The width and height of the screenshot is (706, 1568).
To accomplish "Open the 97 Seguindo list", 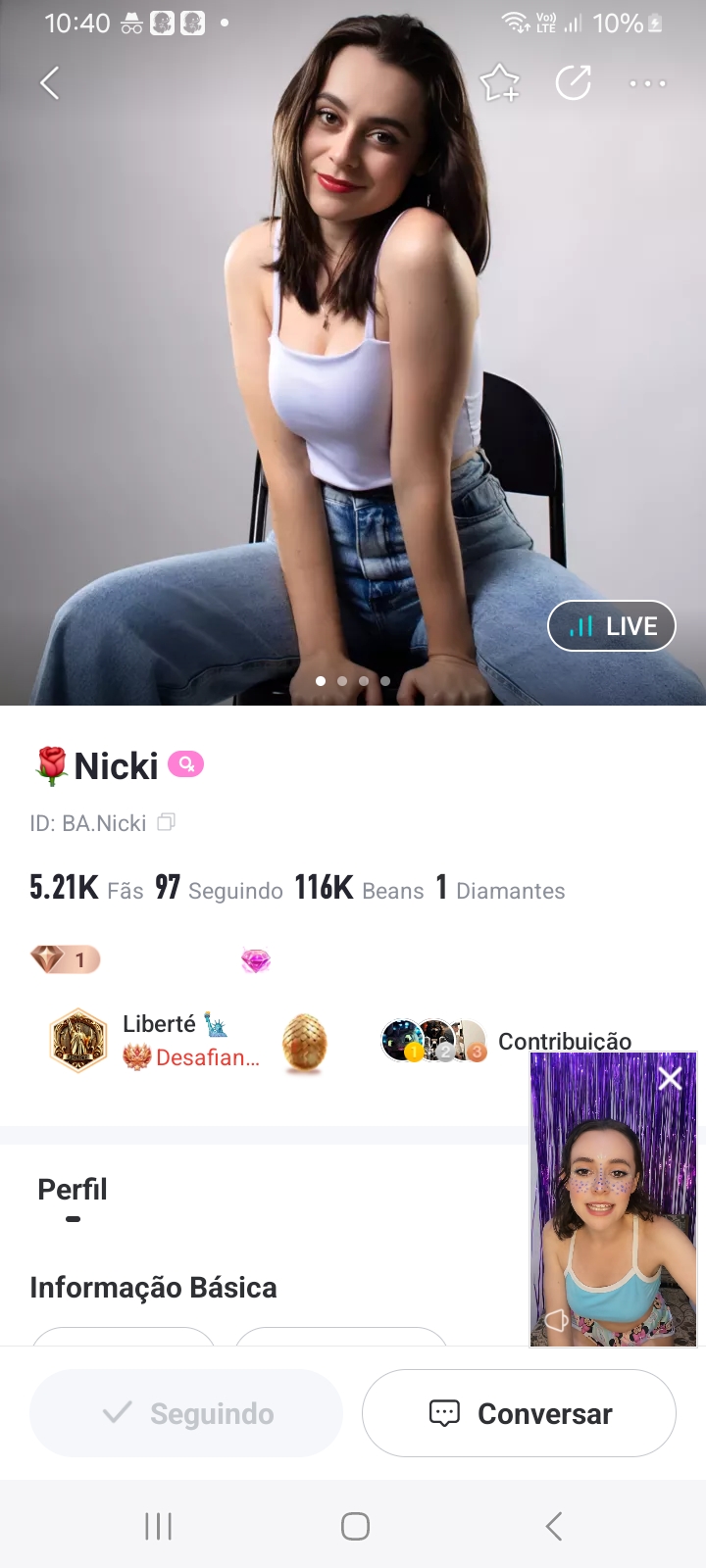I will point(219,888).
